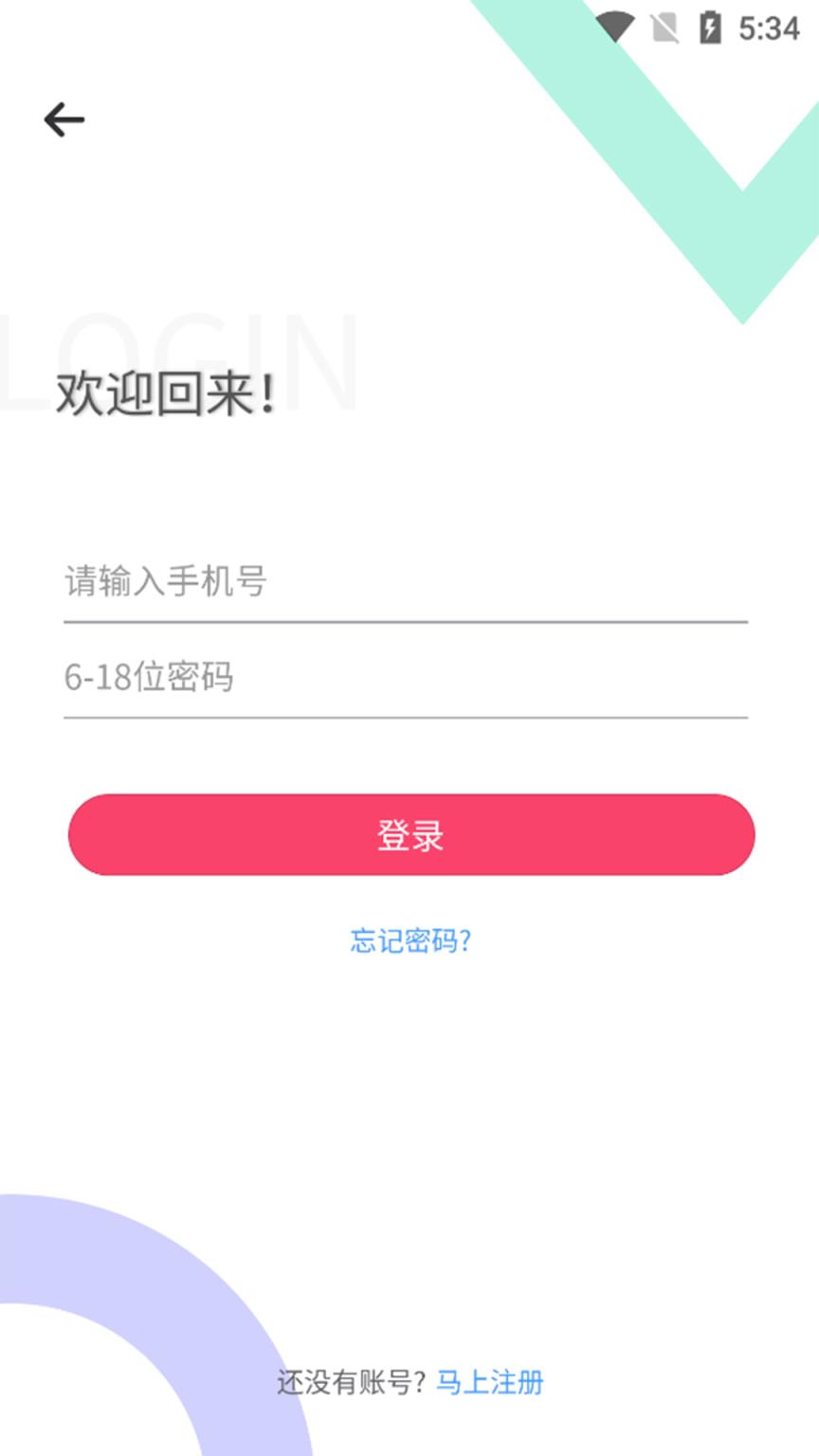Select the 6-18位密码 password field

click(284, 677)
